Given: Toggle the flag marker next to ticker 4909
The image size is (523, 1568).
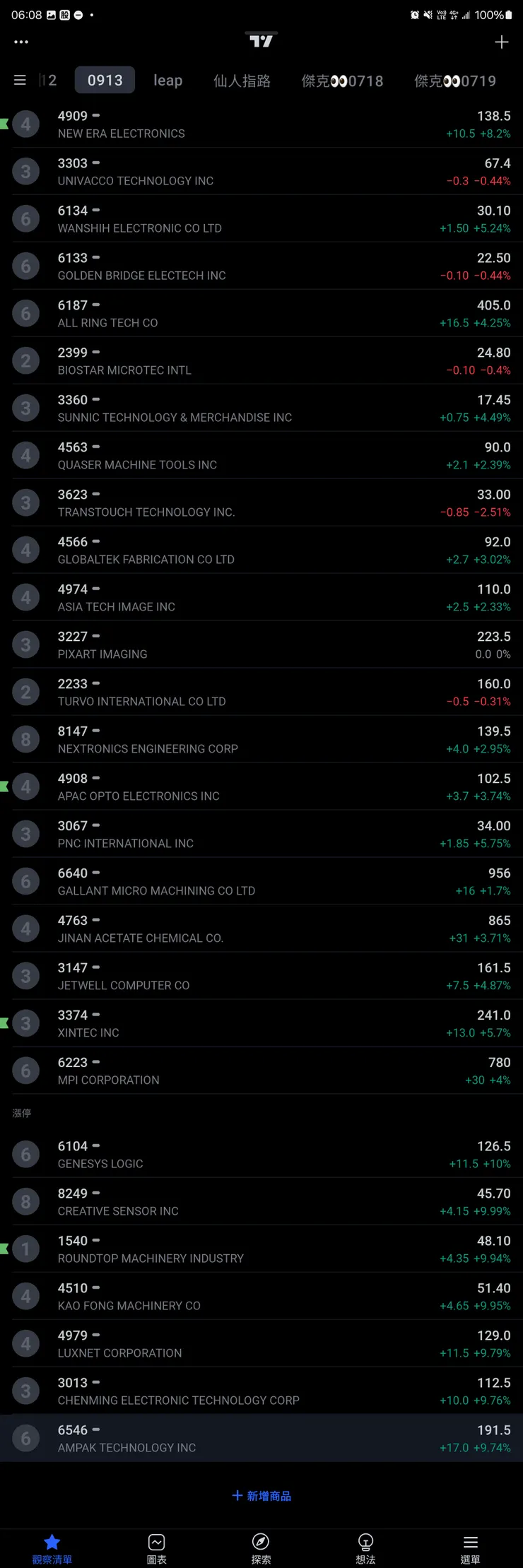Looking at the screenshot, I should (x=6, y=124).
